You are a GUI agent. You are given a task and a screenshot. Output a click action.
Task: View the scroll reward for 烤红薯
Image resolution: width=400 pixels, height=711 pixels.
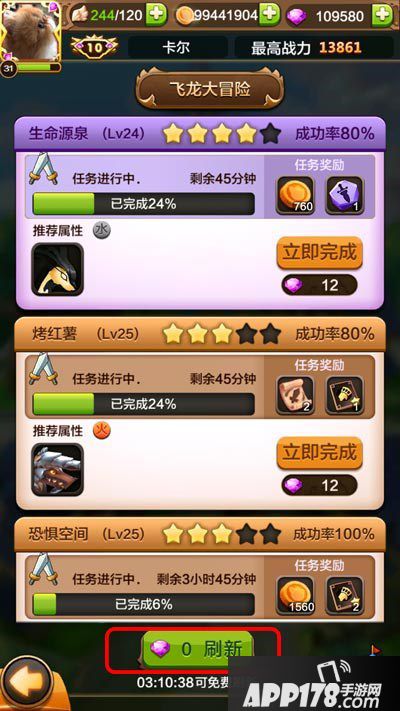pyautogui.click(x=295, y=395)
